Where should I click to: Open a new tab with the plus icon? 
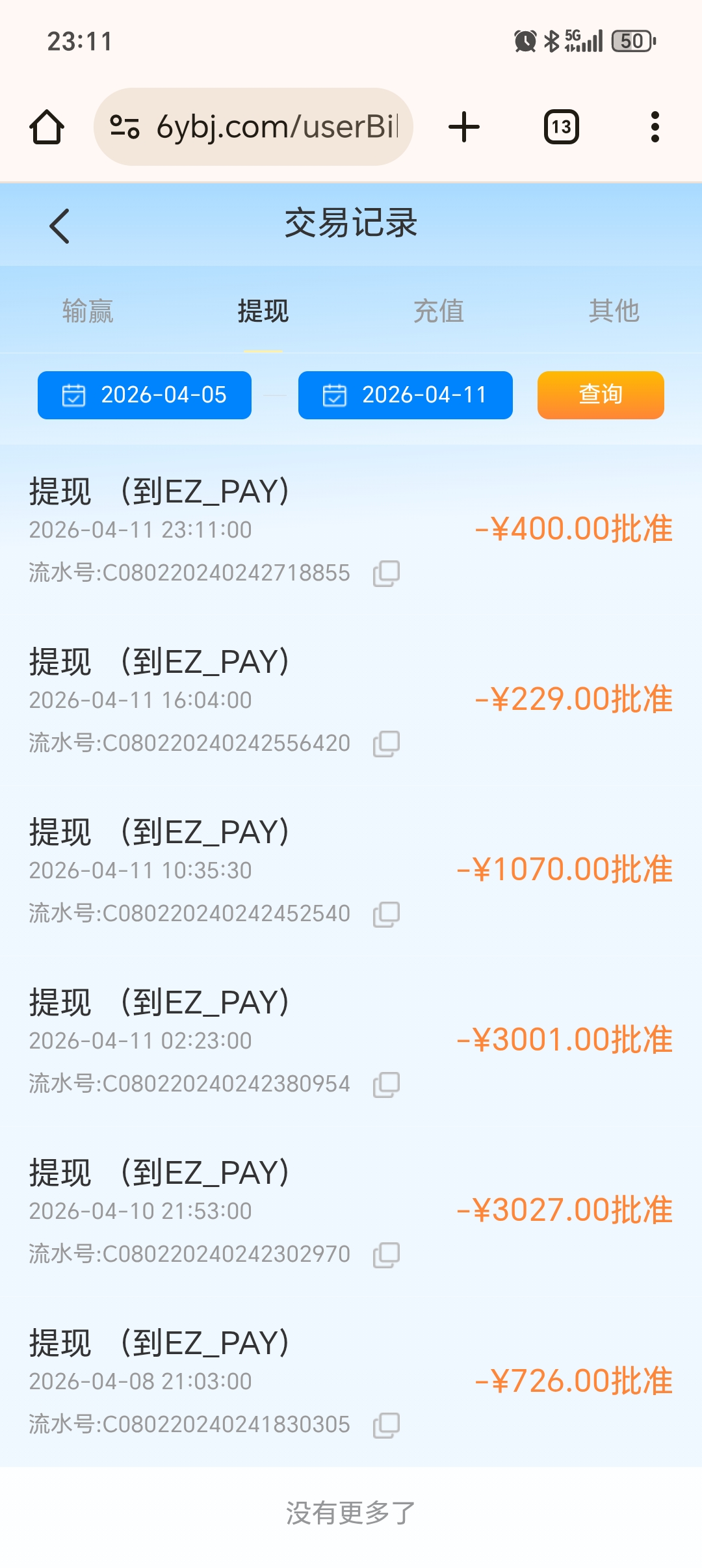pyautogui.click(x=463, y=127)
